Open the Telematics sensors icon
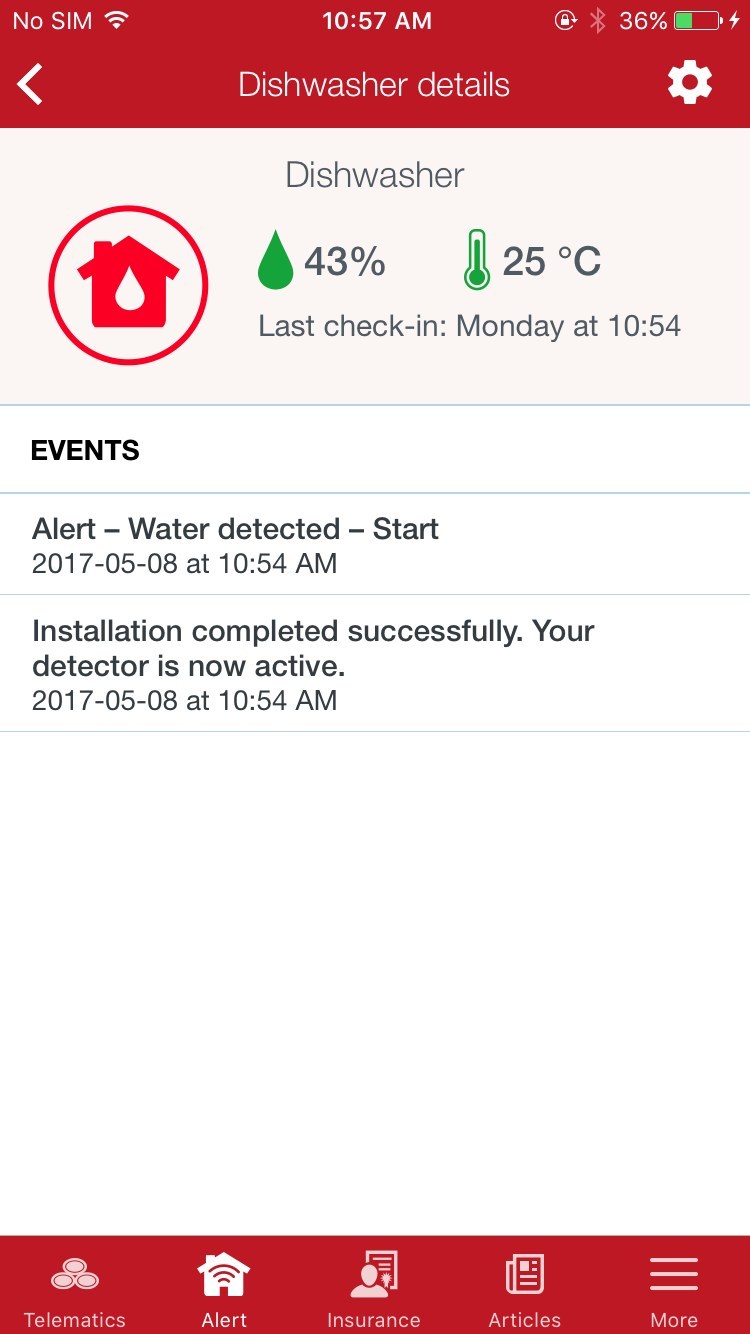This screenshot has width=750, height=1334. [74, 1273]
